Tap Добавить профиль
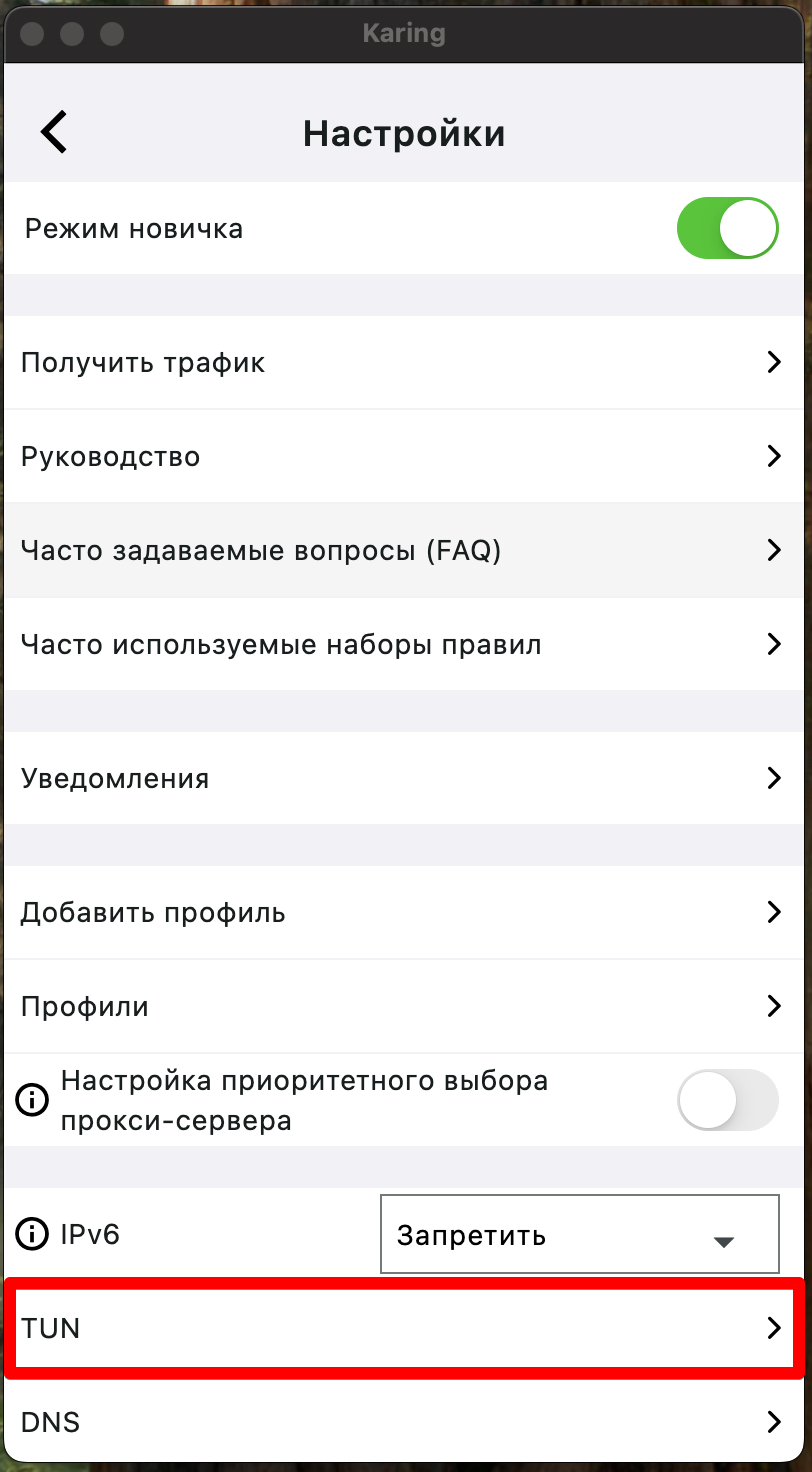The width and height of the screenshot is (812, 1472). coord(400,912)
